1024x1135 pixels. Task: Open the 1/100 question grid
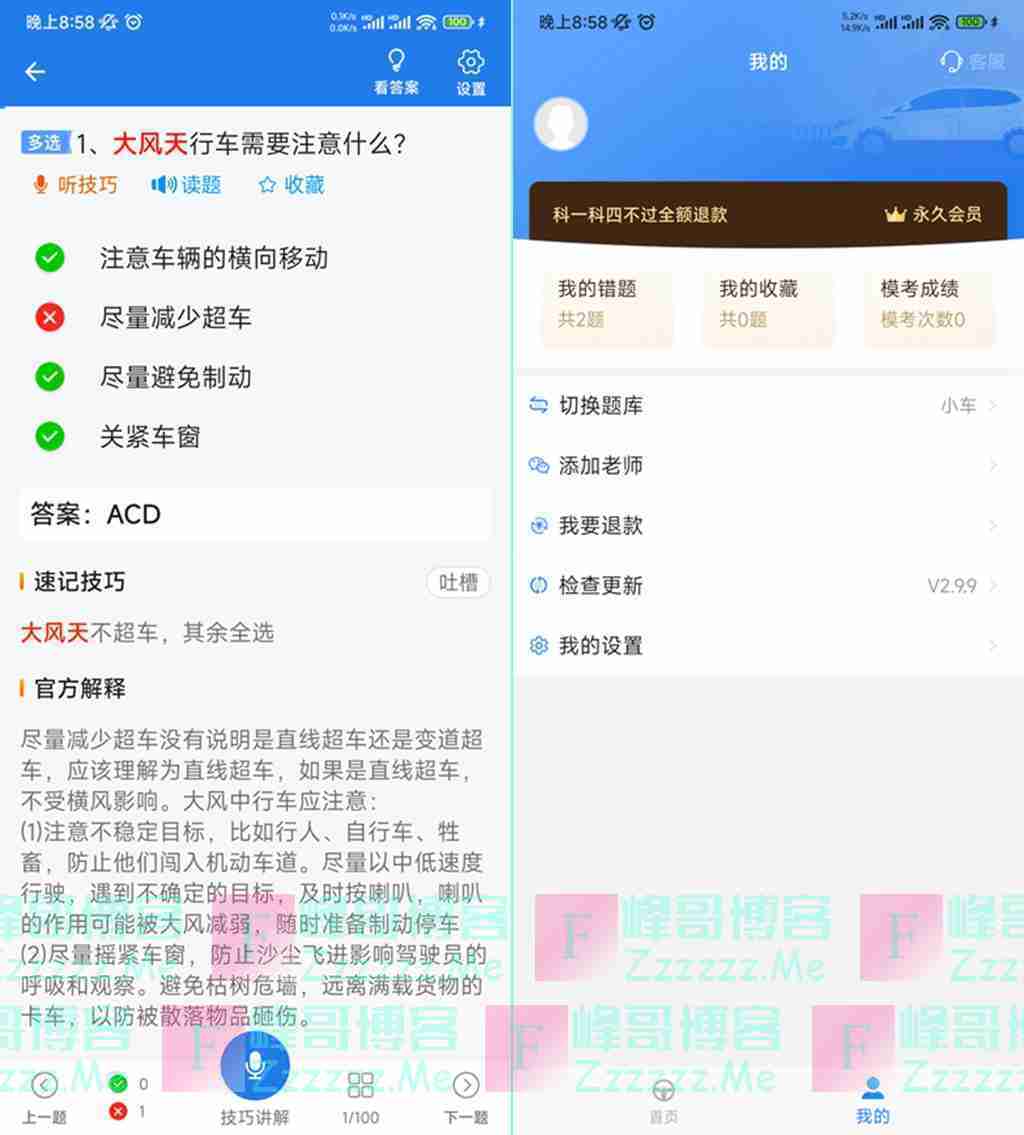[360, 1097]
